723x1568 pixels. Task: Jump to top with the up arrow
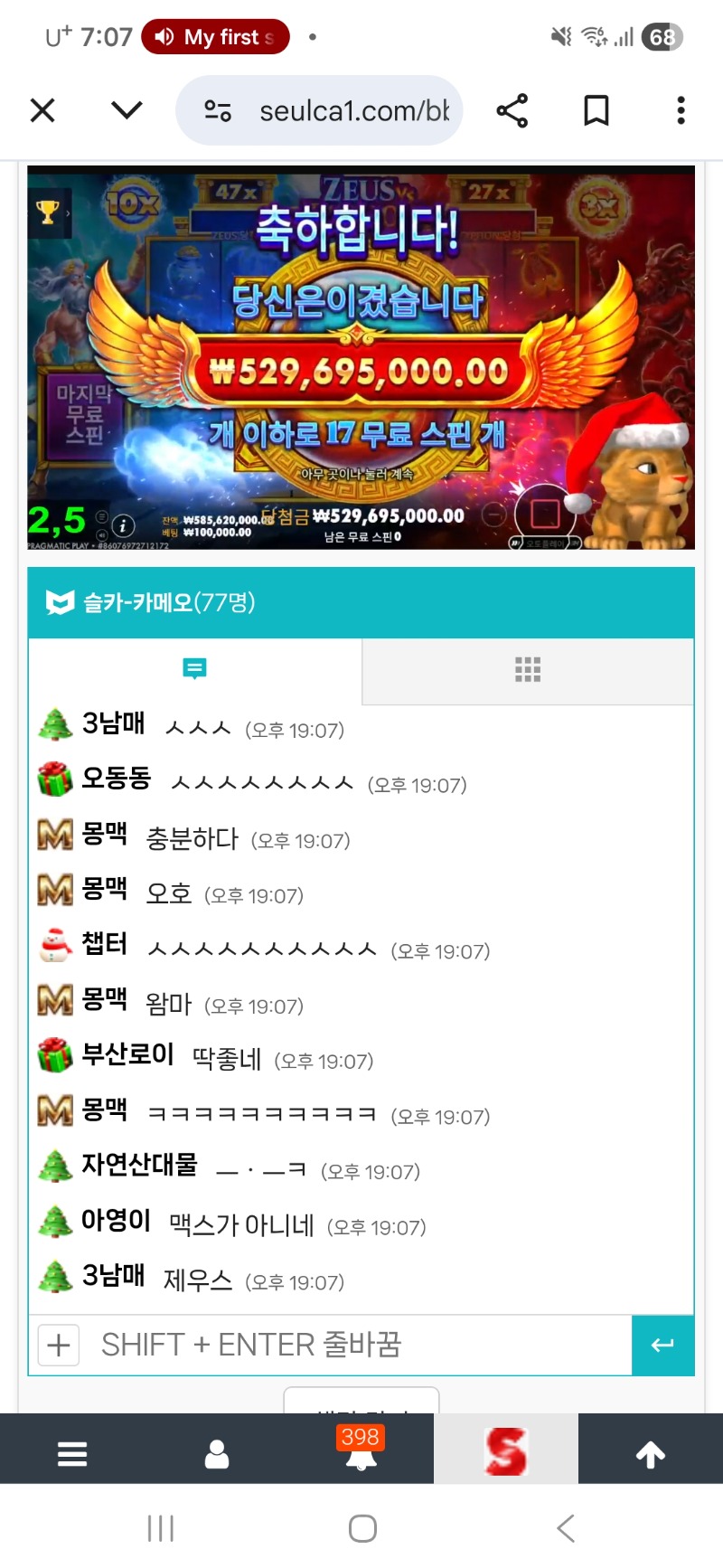click(x=651, y=1454)
